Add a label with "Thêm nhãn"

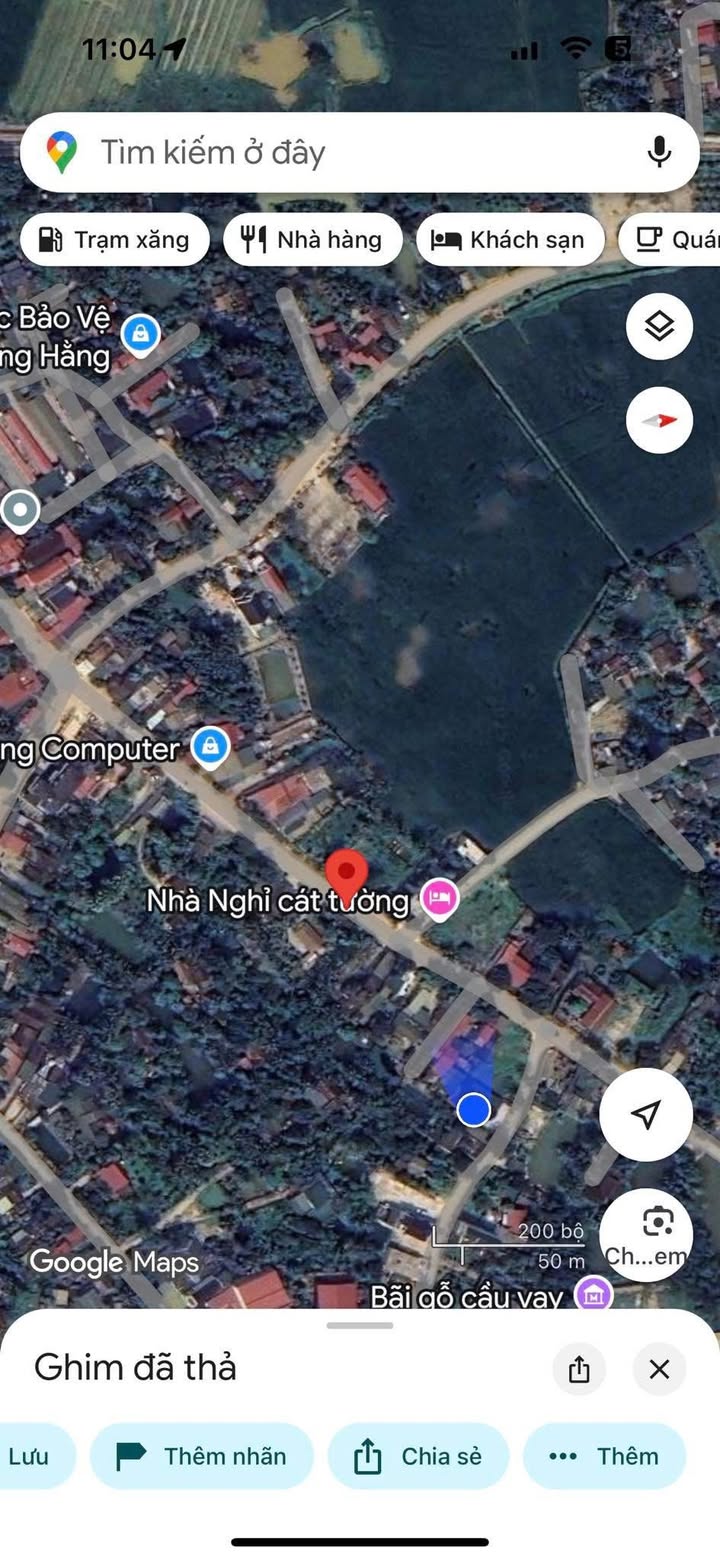[202, 1456]
